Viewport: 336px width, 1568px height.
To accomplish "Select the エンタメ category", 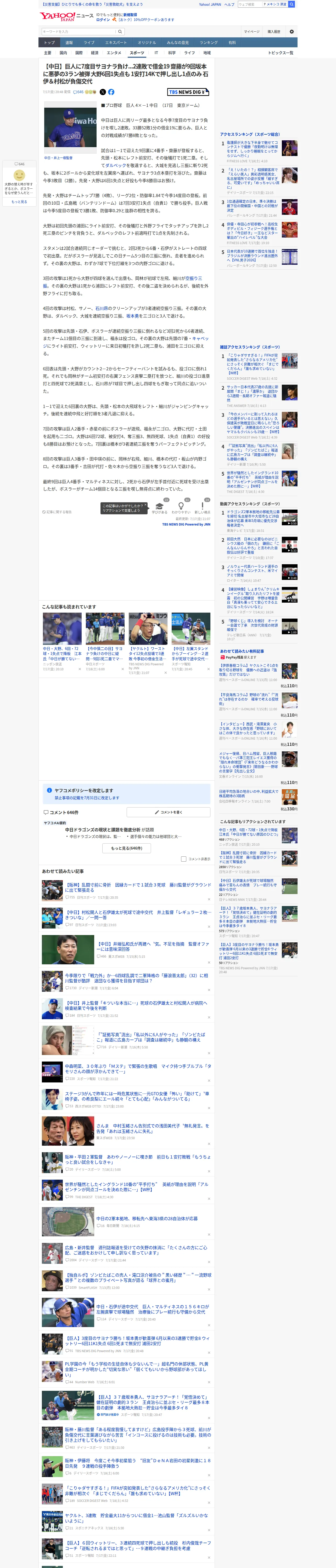I will pyautogui.click(x=114, y=53).
